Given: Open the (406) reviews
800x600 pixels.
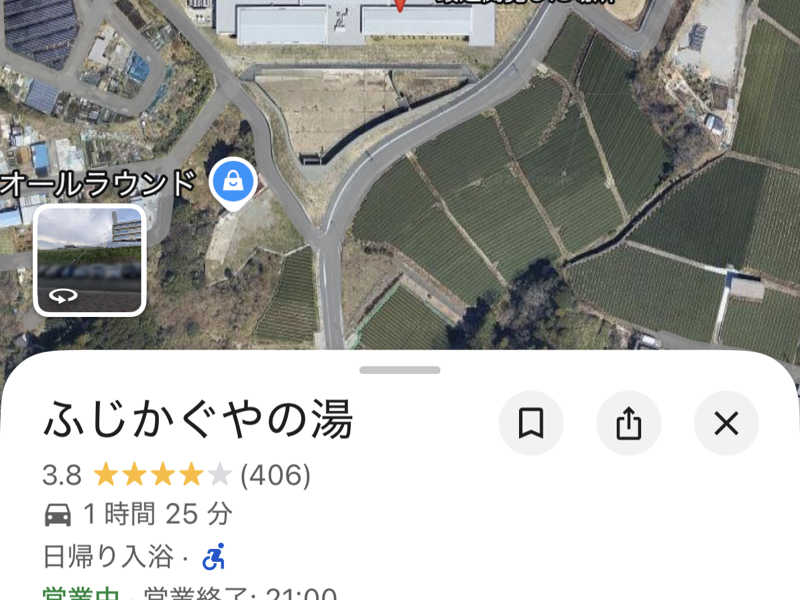Looking at the screenshot, I should pyautogui.click(x=275, y=474).
